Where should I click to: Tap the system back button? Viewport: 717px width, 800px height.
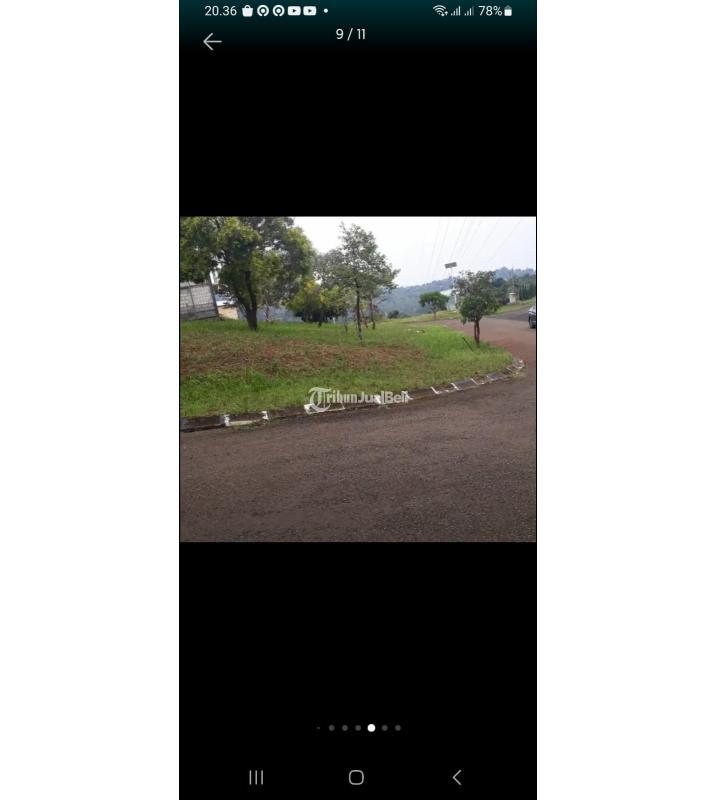(x=457, y=777)
